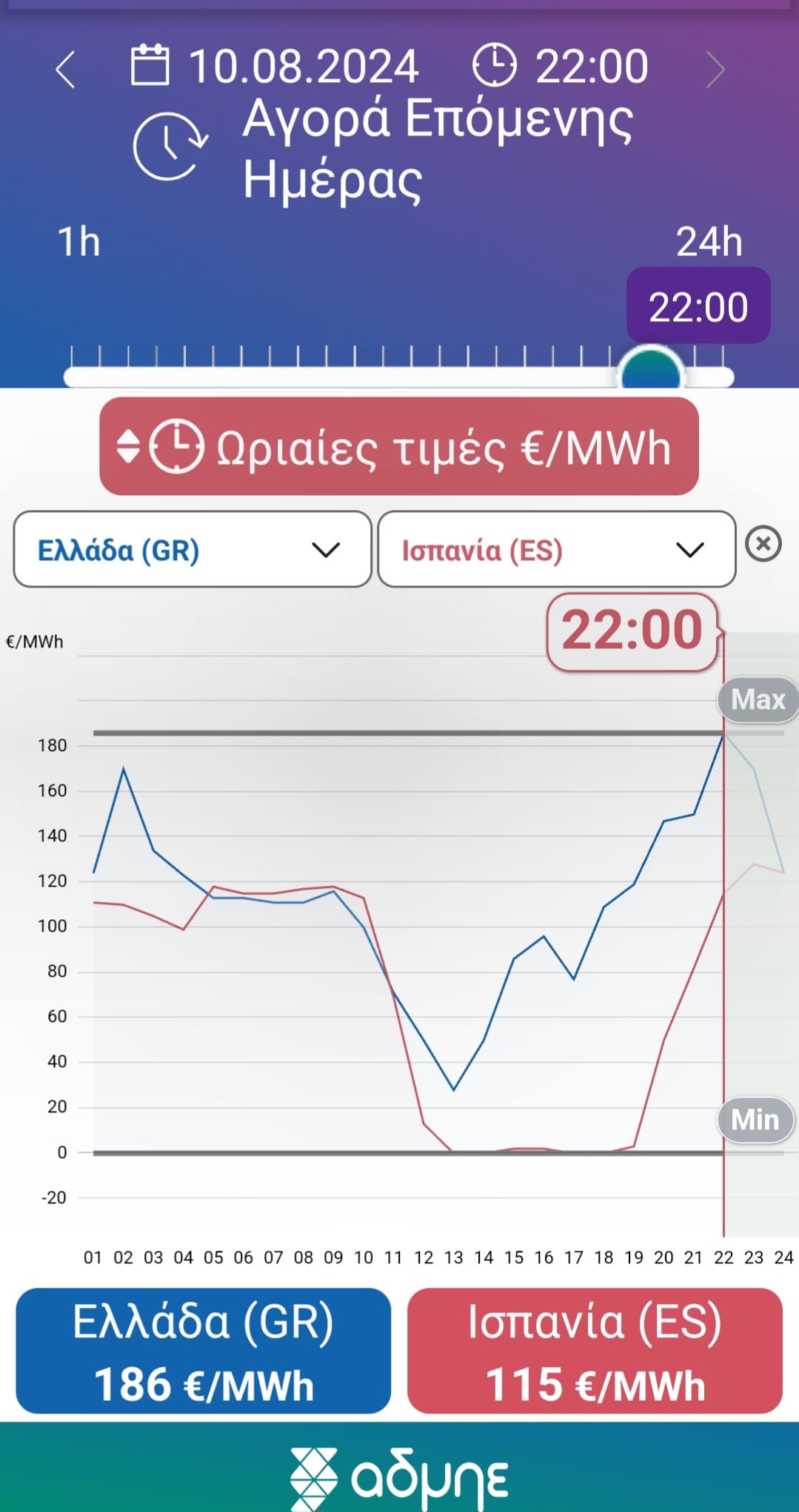Click the clock icon in the red Ωριαίες τιμές banner
The image size is (799, 1512).
tap(176, 446)
